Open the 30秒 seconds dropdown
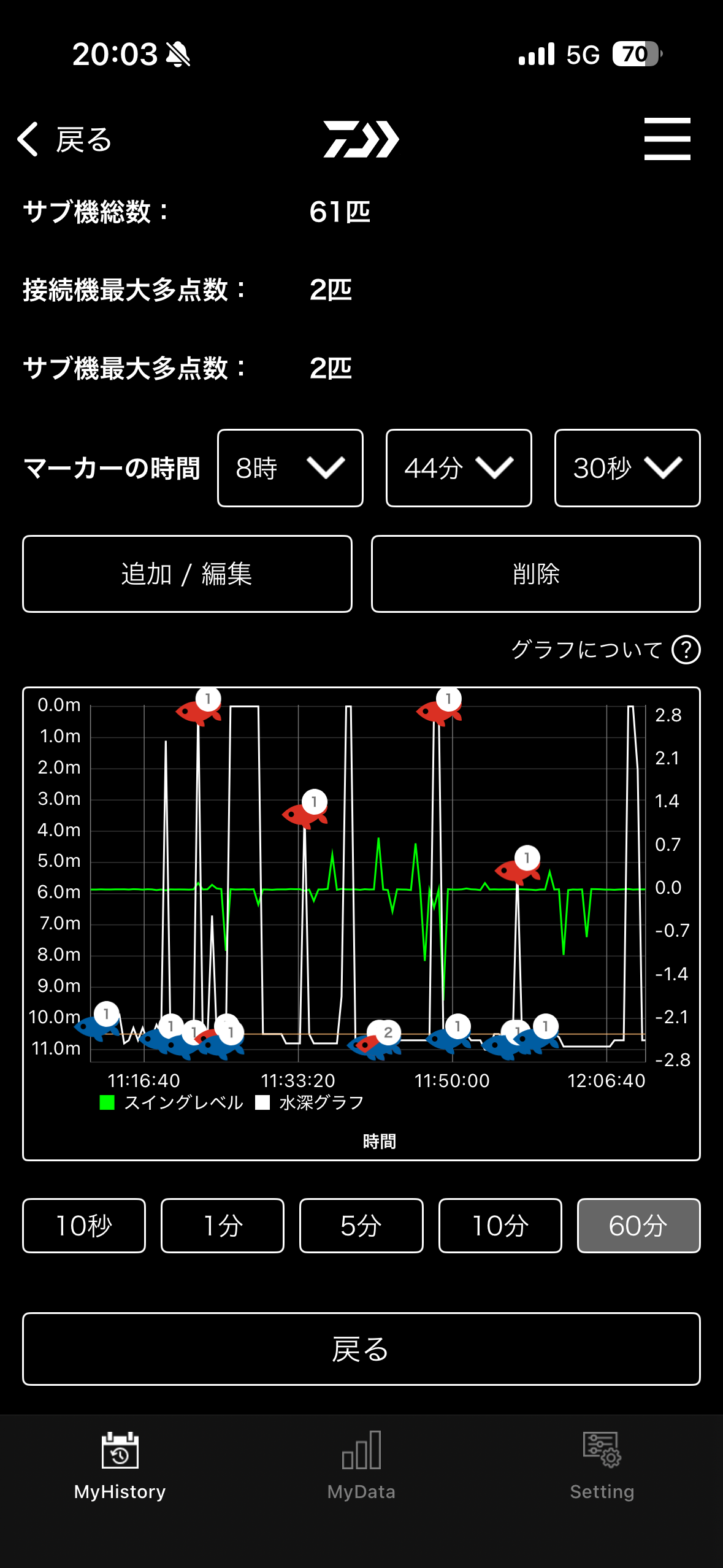 pos(627,468)
